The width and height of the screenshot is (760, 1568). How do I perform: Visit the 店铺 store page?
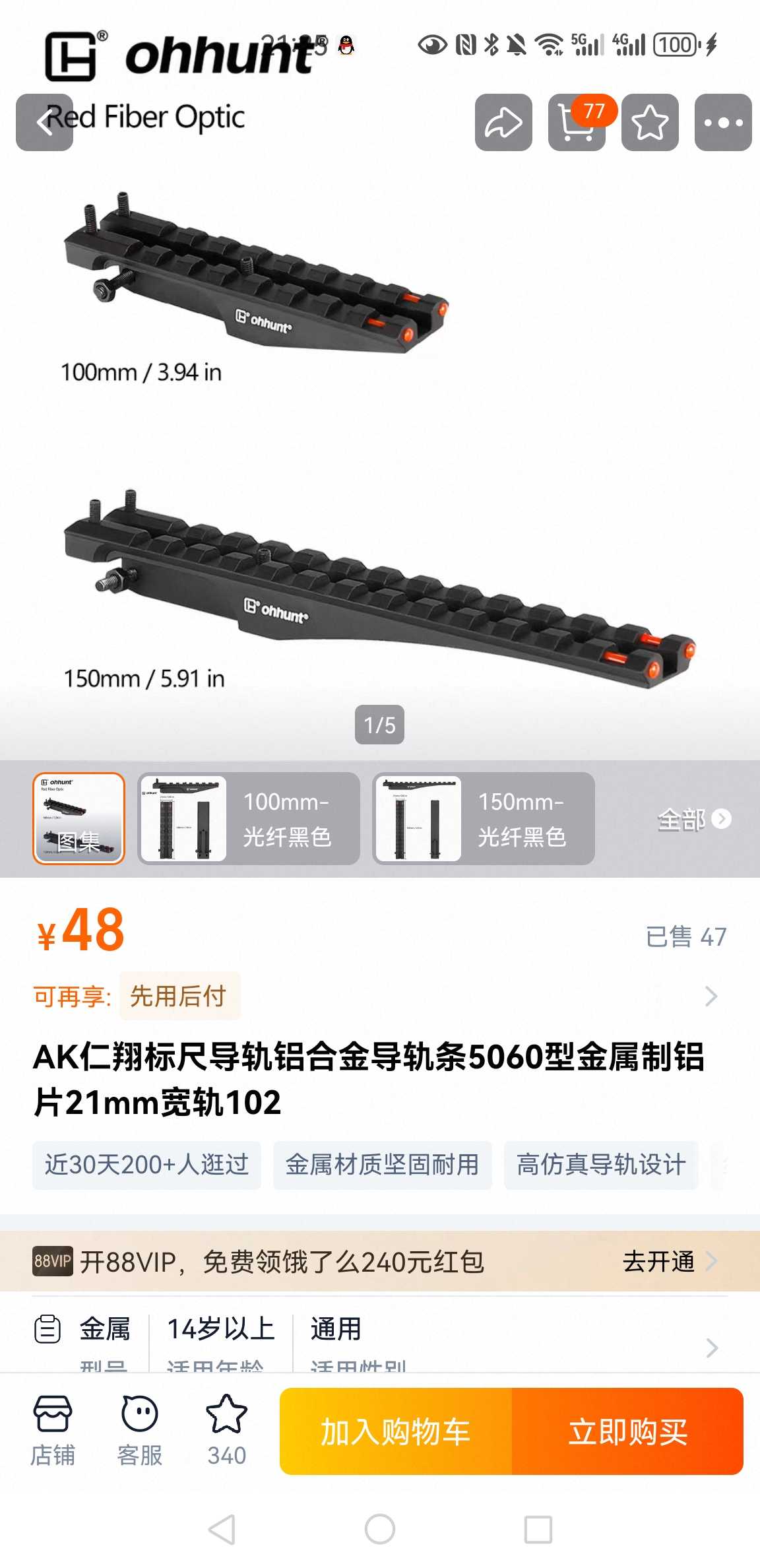click(53, 1431)
